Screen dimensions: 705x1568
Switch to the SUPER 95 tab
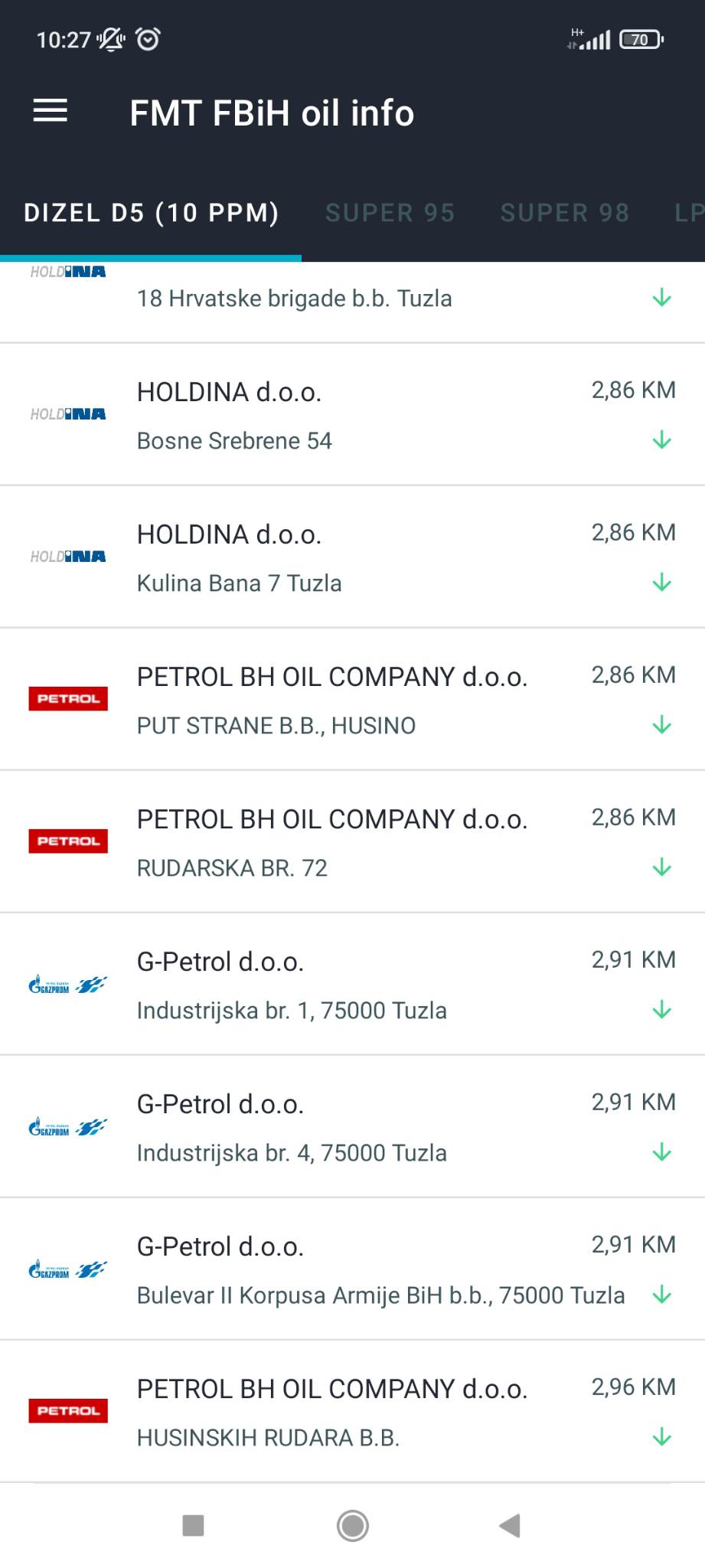pyautogui.click(x=390, y=212)
